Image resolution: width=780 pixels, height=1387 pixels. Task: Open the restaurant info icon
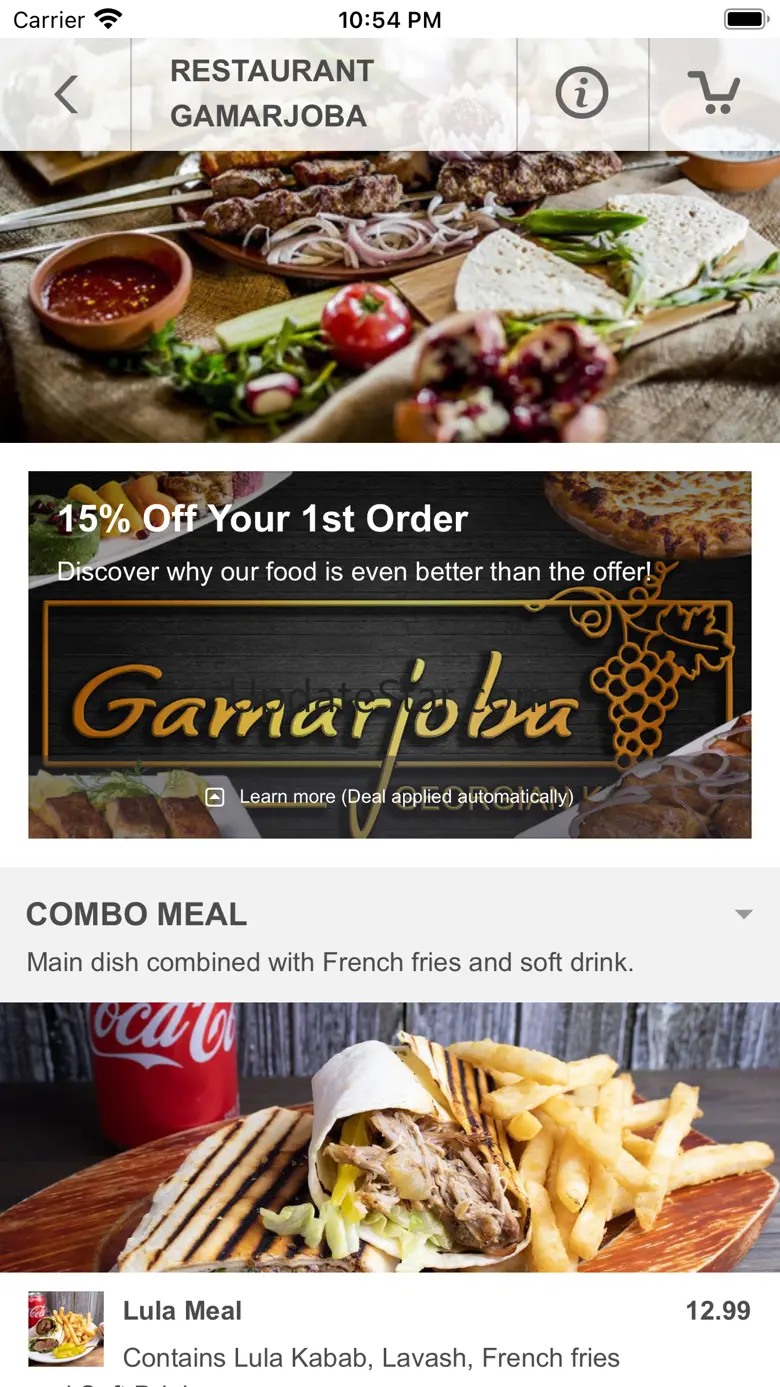tap(582, 95)
